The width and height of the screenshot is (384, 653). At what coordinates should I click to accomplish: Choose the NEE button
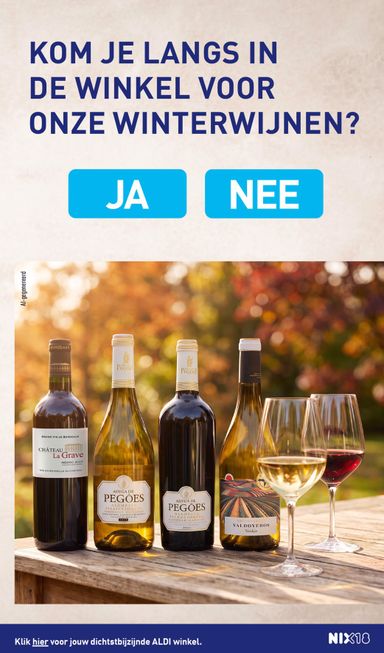point(264,194)
